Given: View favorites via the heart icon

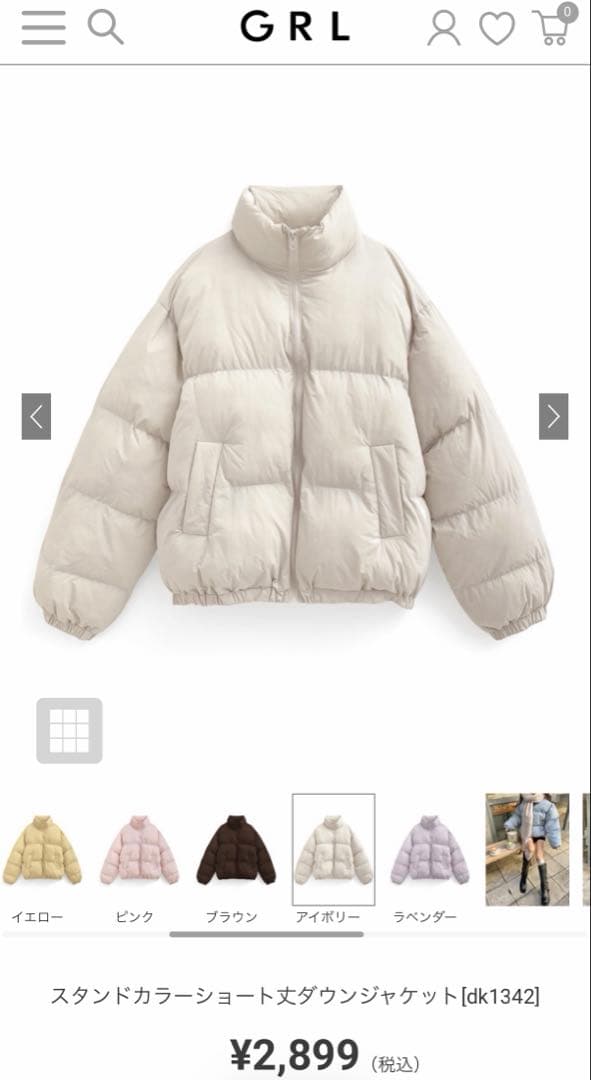Looking at the screenshot, I should (497, 30).
